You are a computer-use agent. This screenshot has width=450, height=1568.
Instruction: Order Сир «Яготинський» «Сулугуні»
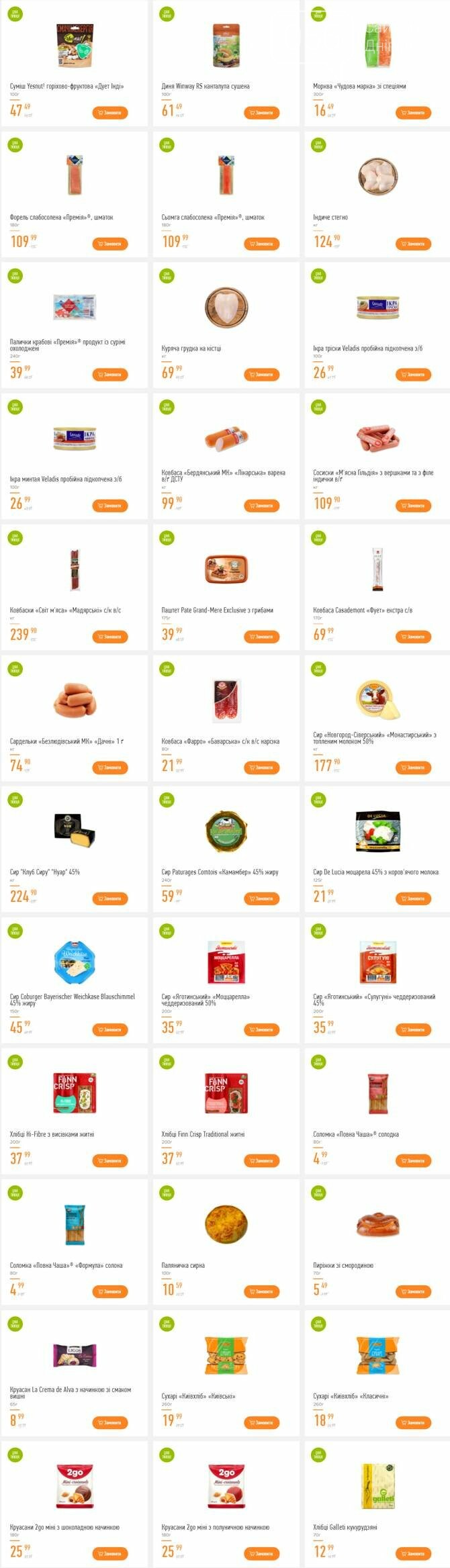coord(413,1029)
